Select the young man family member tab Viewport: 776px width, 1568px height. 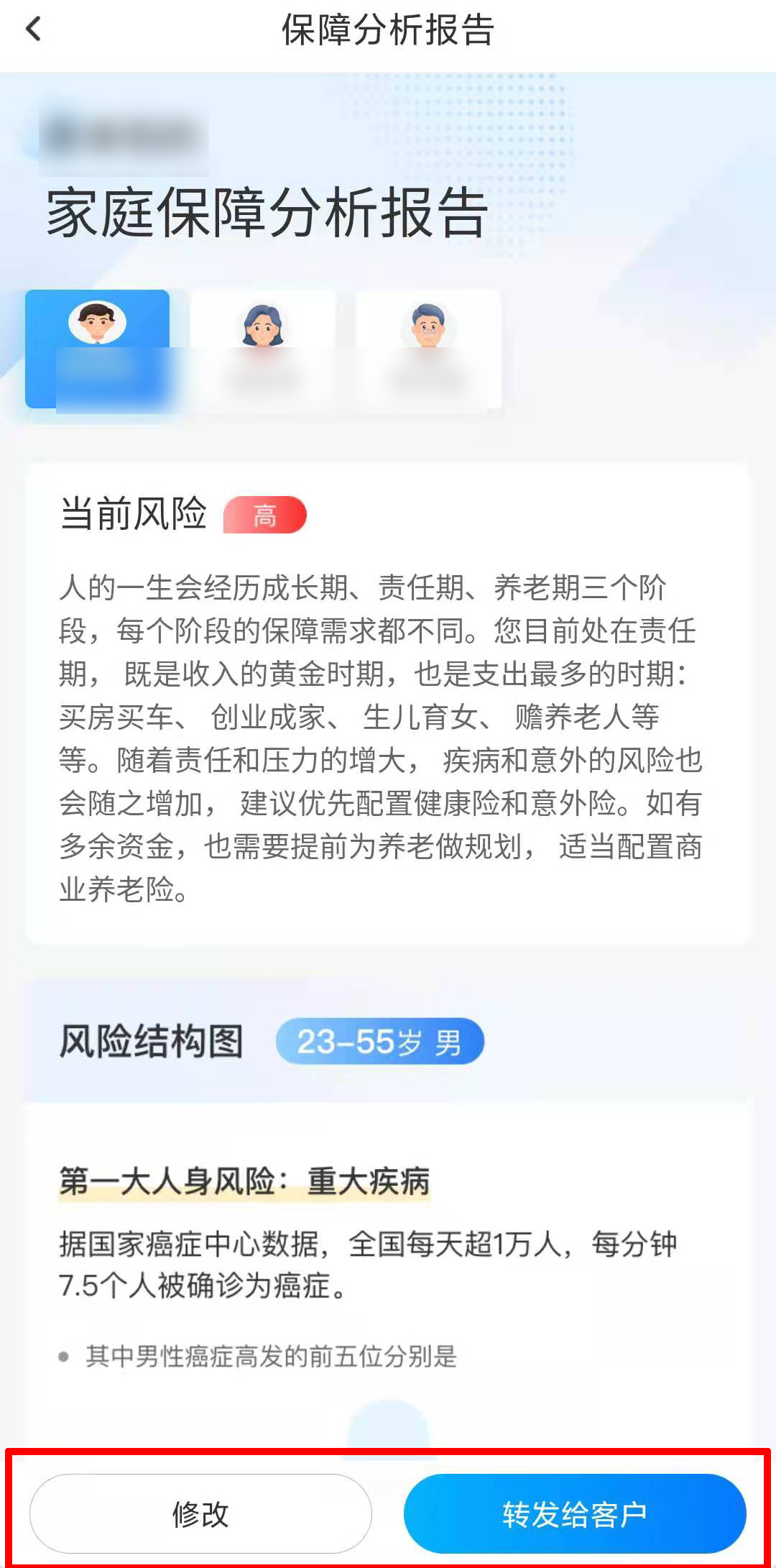97,349
